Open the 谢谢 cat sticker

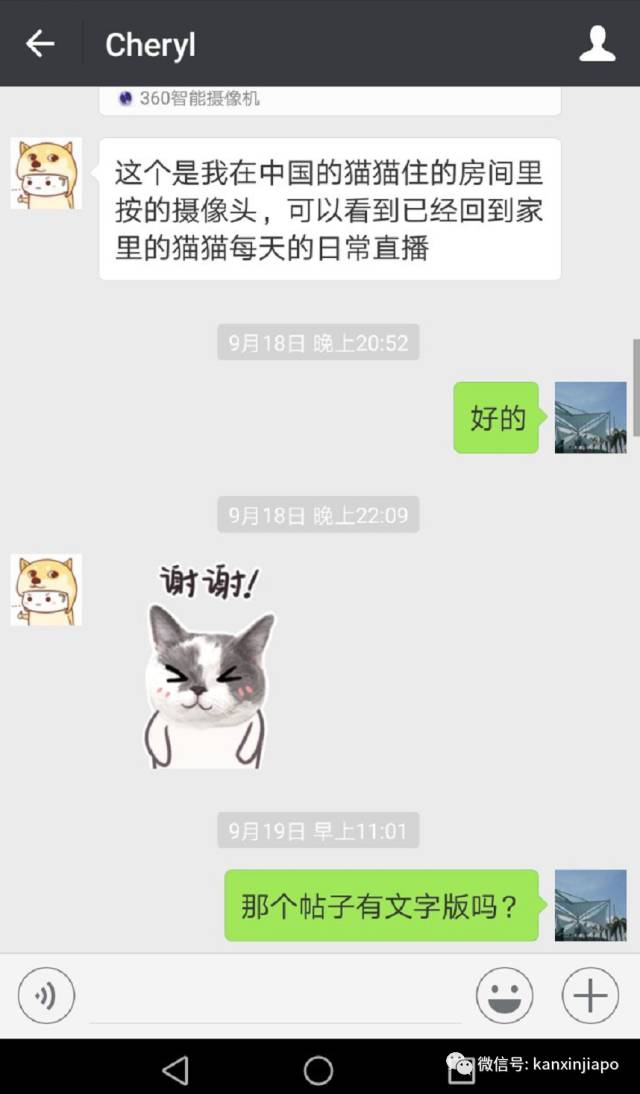click(208, 665)
